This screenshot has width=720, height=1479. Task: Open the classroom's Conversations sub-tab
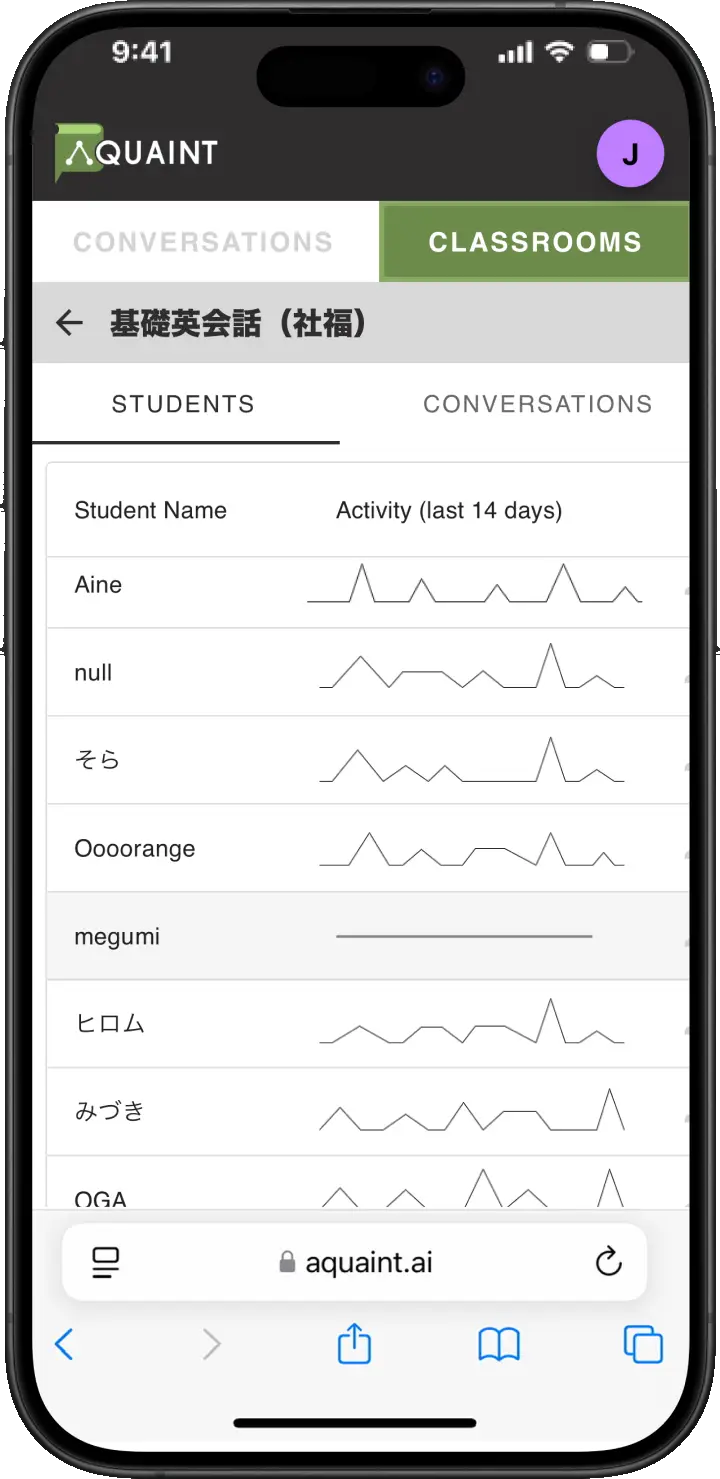click(537, 404)
